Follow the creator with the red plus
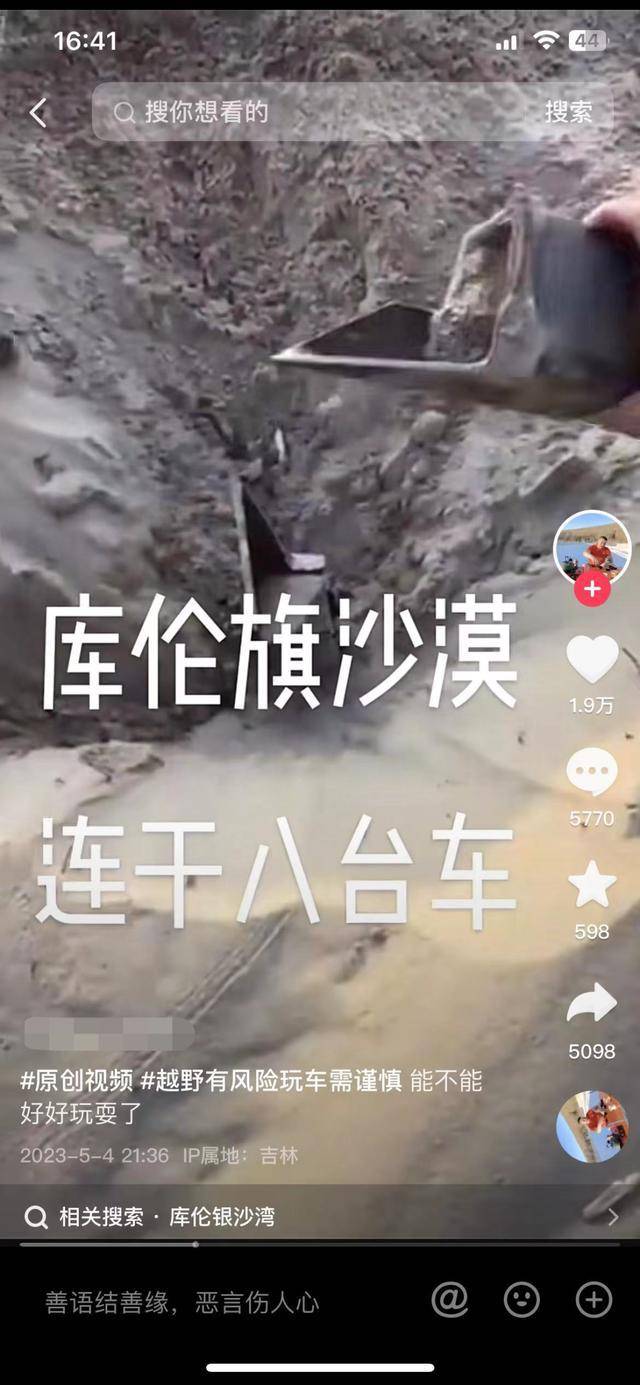Viewport: 640px width, 1385px height. tap(592, 589)
